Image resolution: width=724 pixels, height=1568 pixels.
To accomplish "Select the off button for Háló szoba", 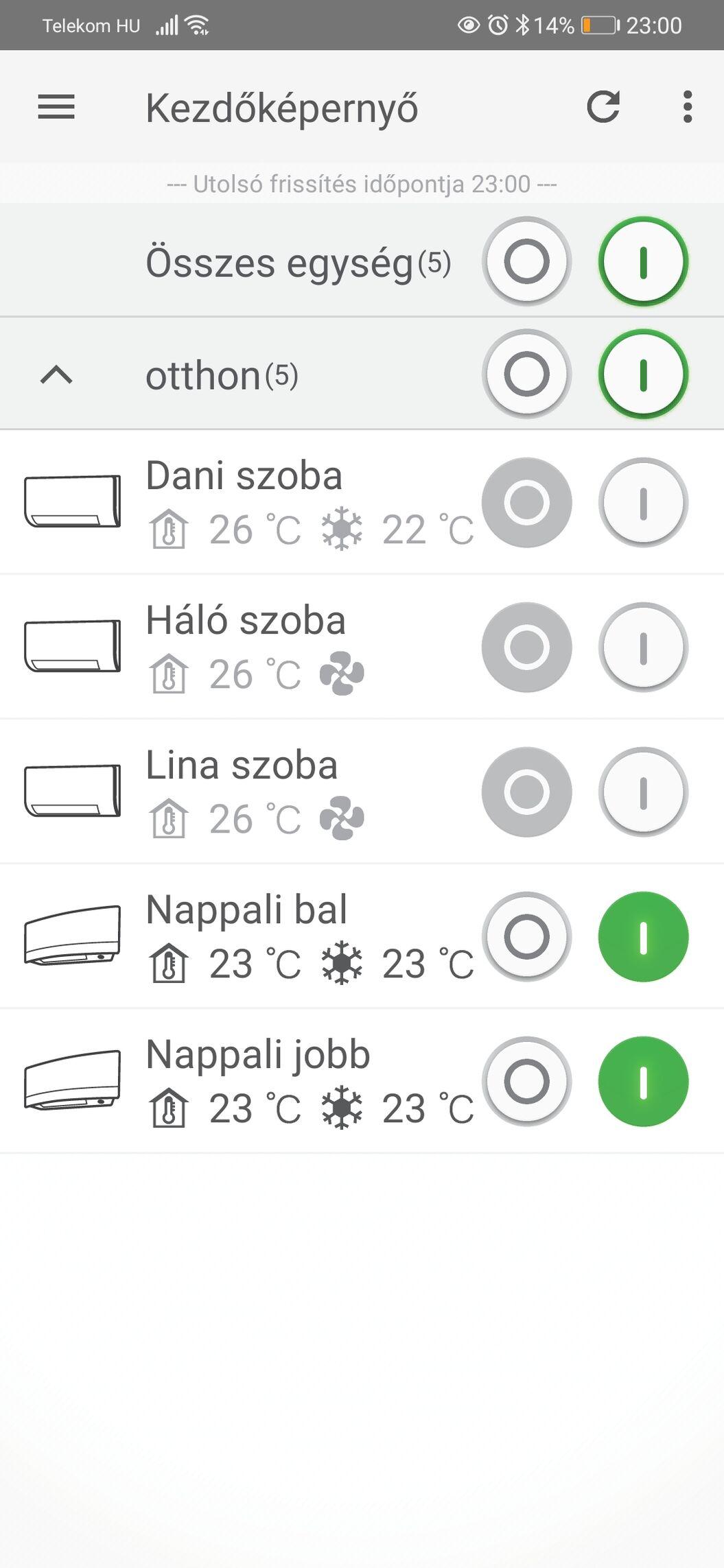I will (x=527, y=648).
